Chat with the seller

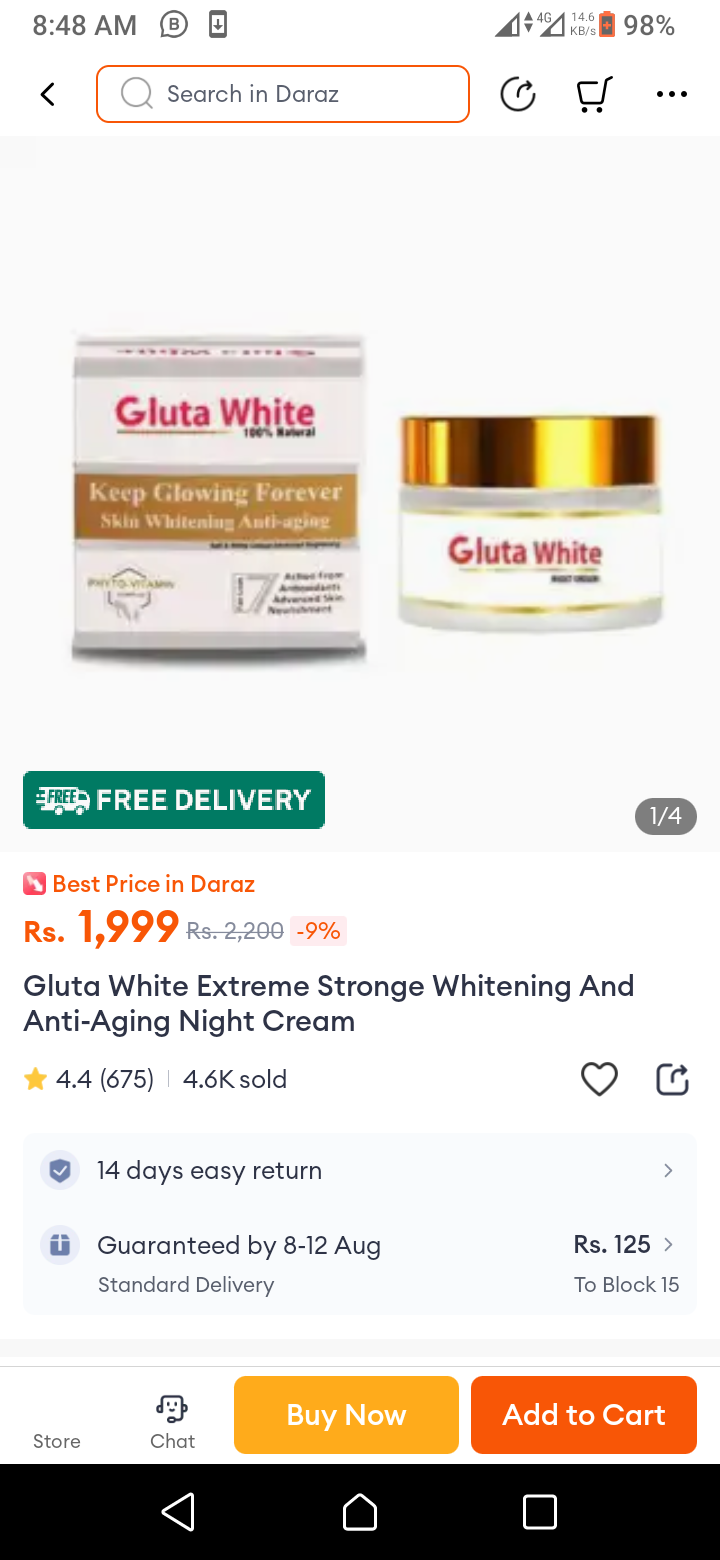pos(172,1418)
